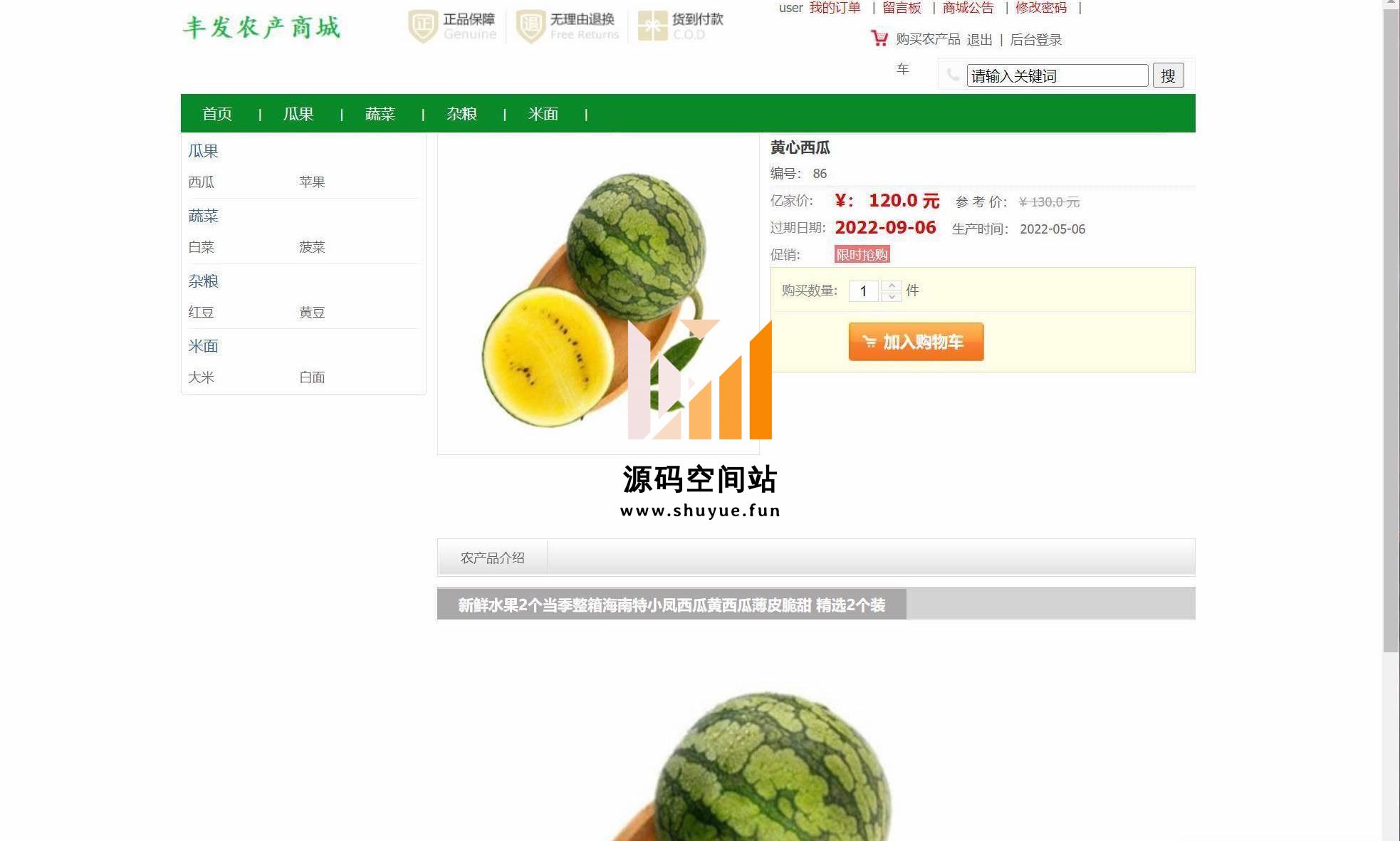The width and height of the screenshot is (1400, 841).
Task: View 商城公告 store announcements
Action: point(968,8)
